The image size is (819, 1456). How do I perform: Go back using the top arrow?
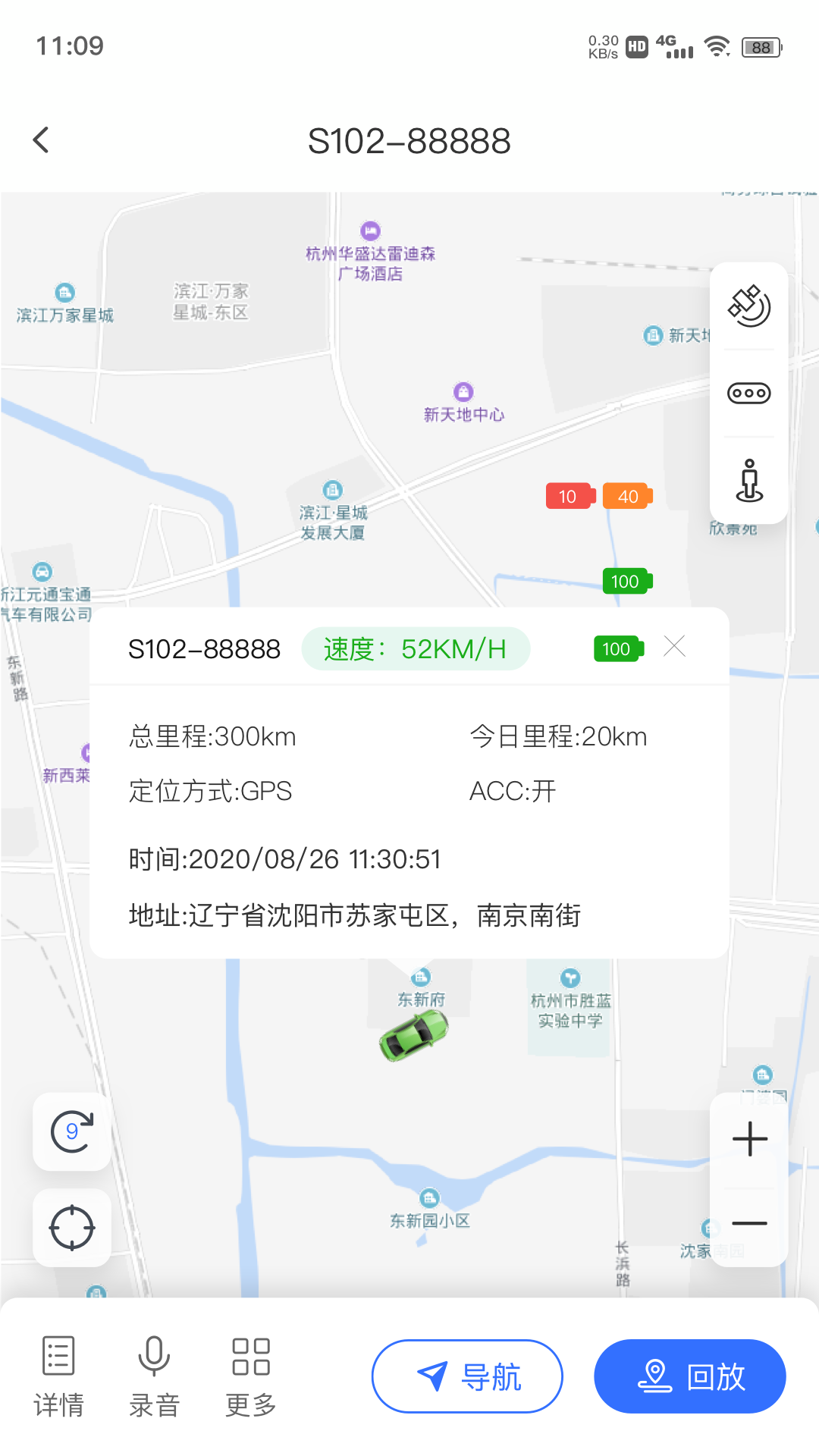[42, 140]
